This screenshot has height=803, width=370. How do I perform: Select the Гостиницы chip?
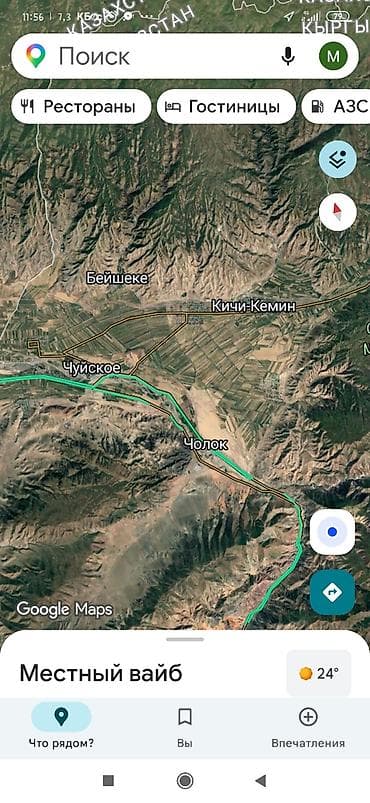[227, 107]
